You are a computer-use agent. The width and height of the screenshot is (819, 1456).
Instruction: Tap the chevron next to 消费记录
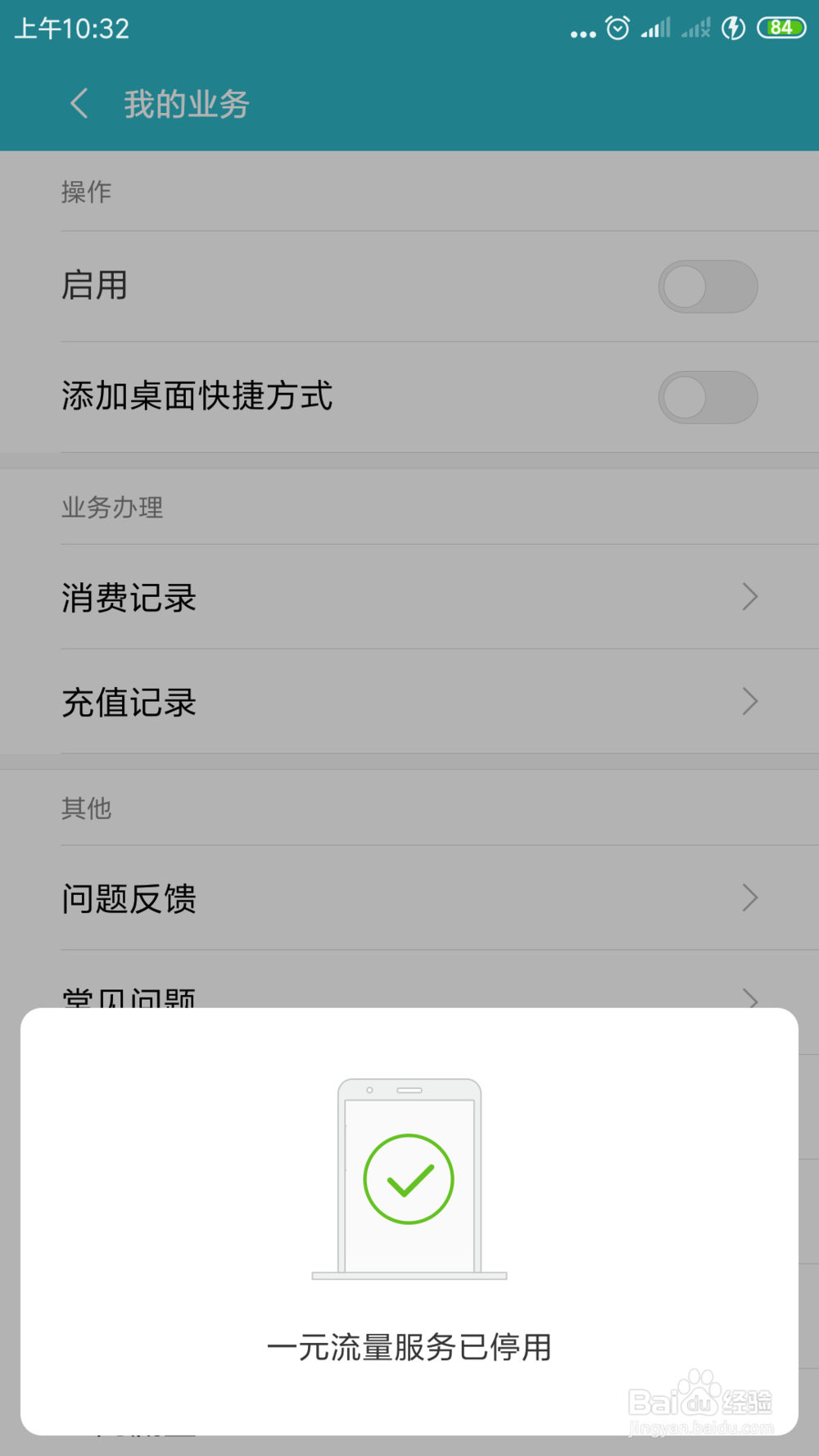749,596
